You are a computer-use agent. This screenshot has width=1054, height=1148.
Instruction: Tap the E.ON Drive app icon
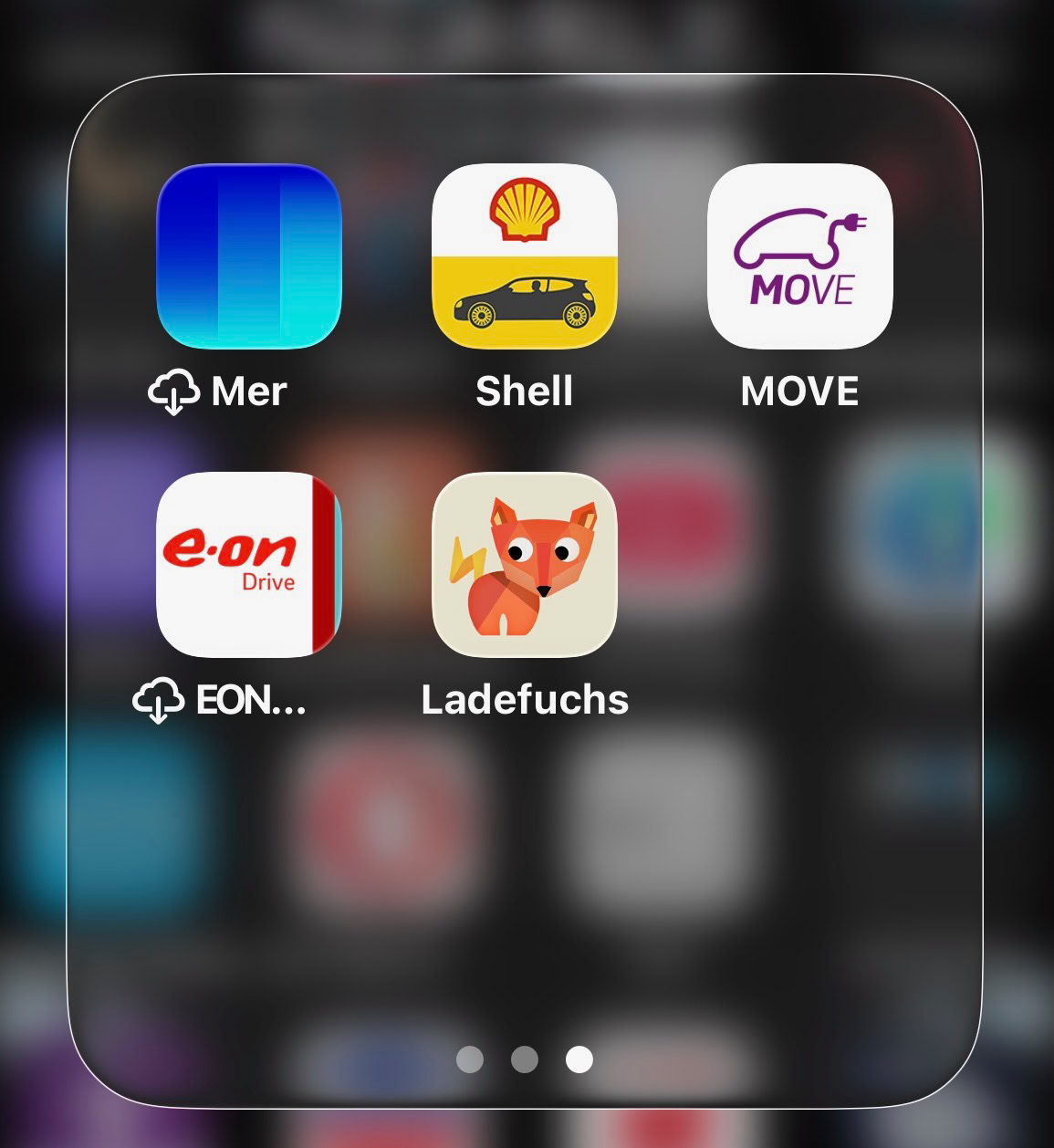248,565
